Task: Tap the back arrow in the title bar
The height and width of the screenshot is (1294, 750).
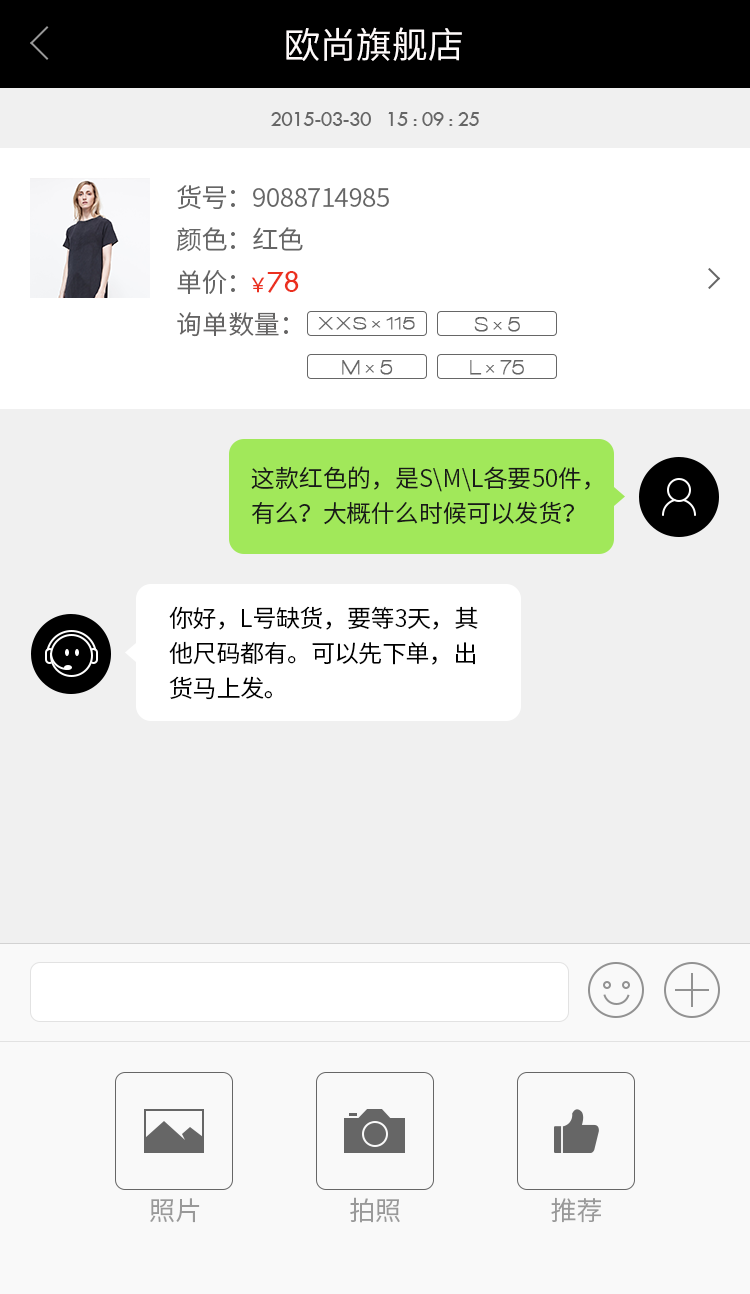Action: click(x=38, y=43)
